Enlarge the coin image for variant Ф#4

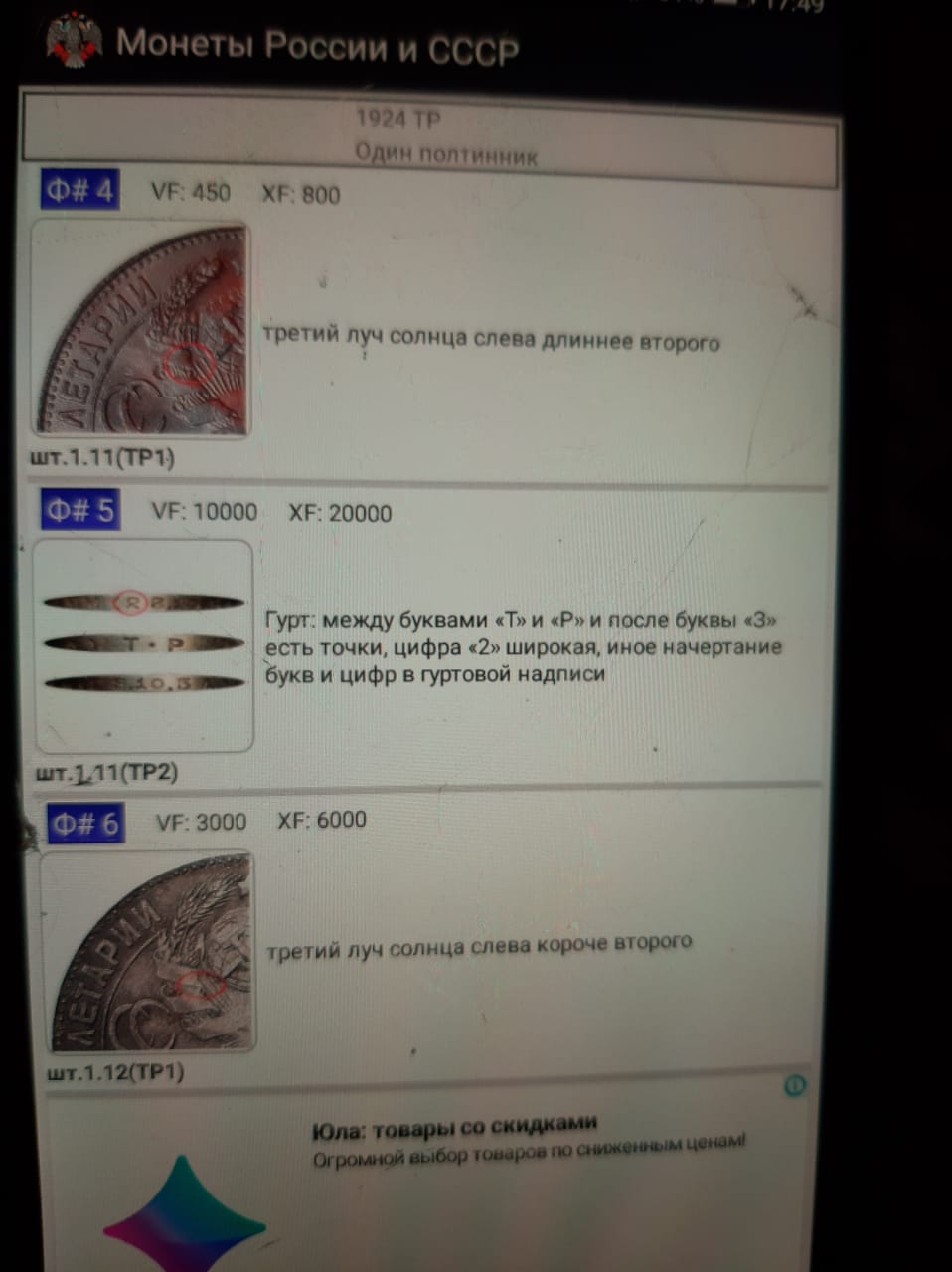click(x=141, y=330)
